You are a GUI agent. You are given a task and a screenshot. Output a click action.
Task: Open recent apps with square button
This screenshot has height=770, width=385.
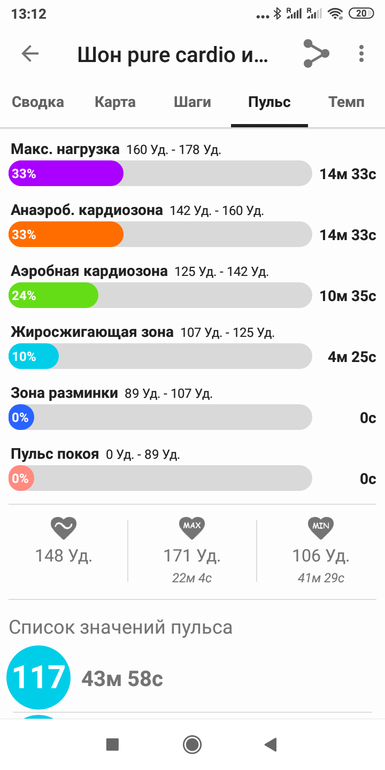[112, 745]
